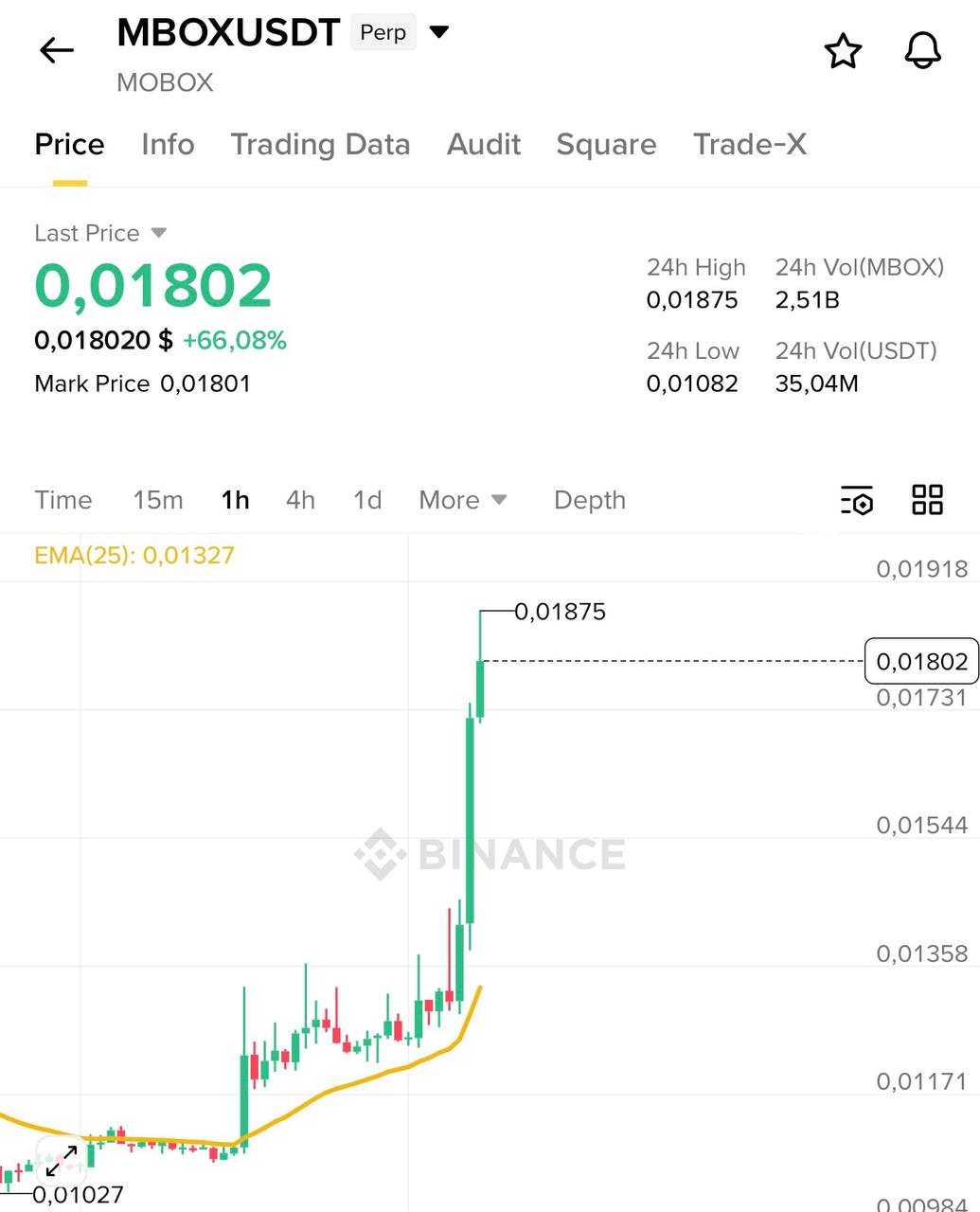
Task: Open the MBOXUSDT pair selector dropdown
Action: click(438, 32)
